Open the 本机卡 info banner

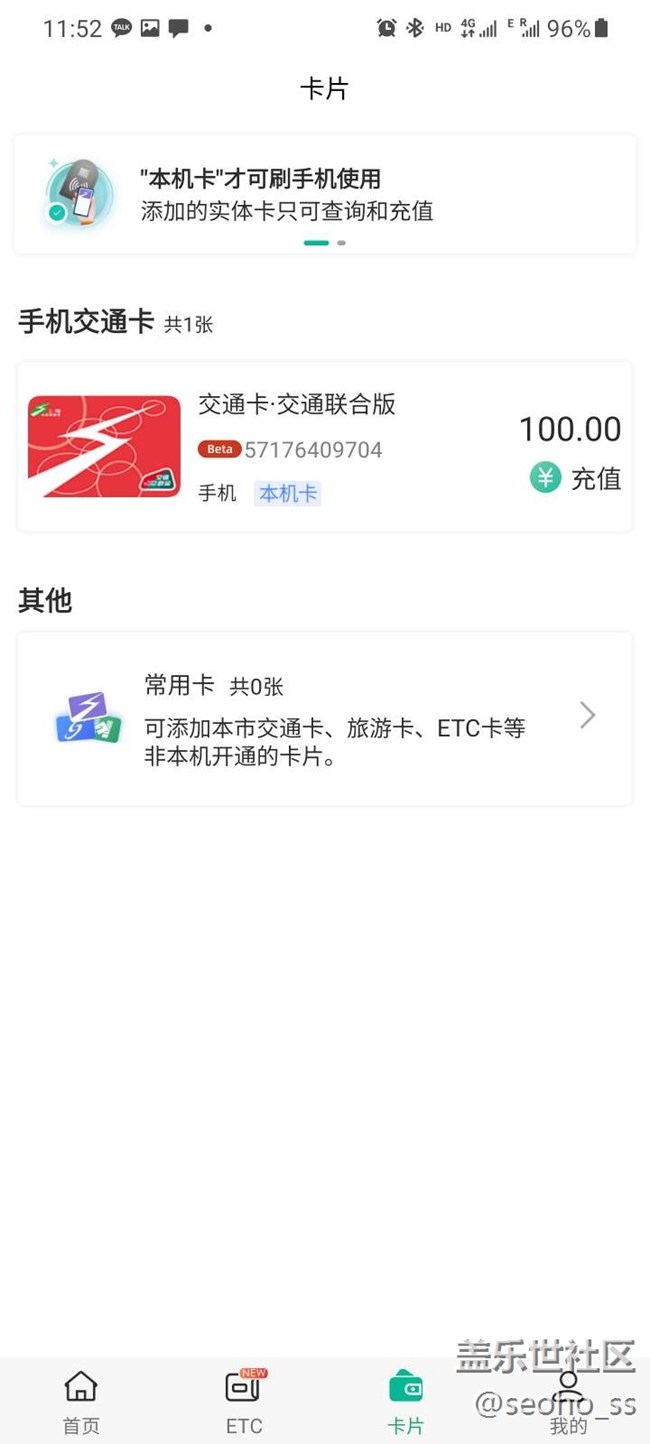324,194
